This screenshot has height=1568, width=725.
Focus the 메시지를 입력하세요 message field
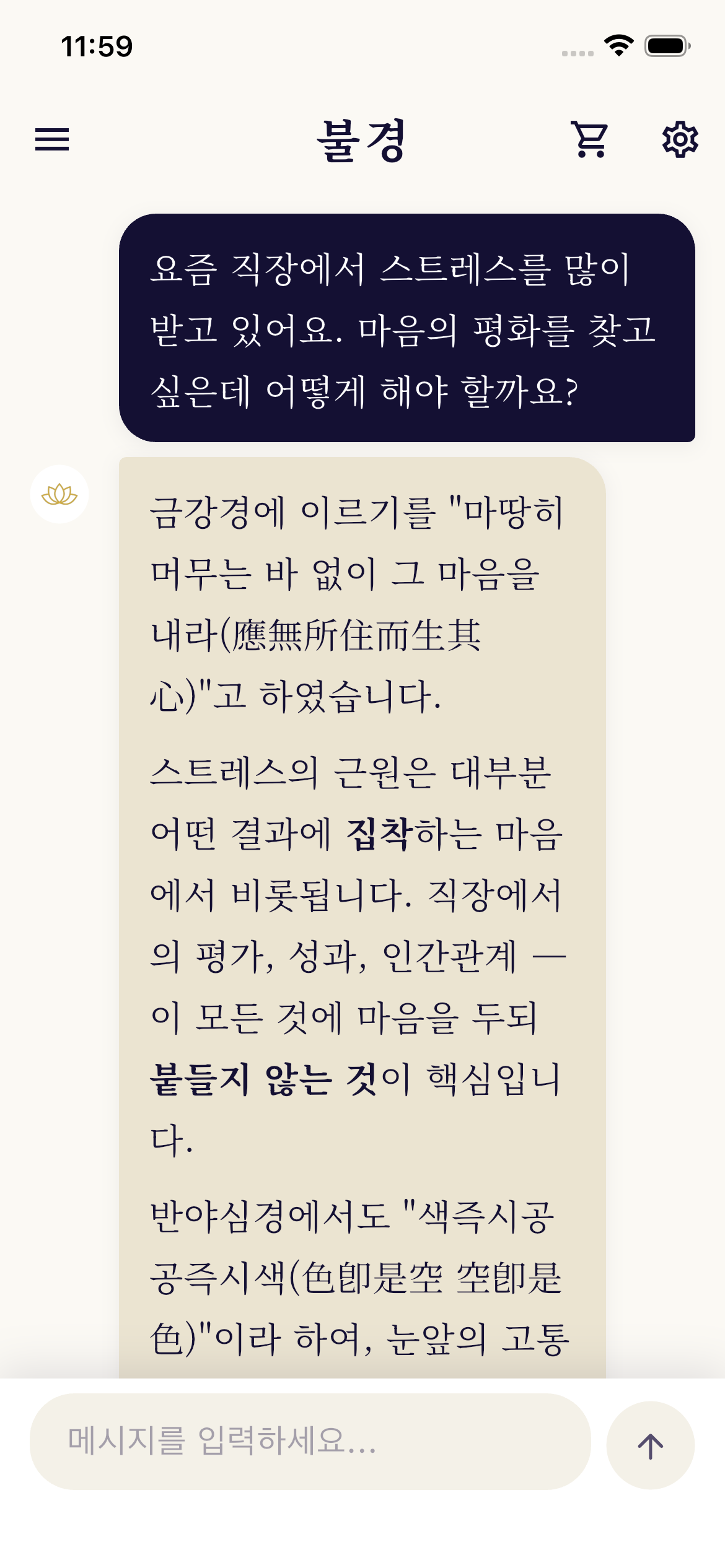(x=310, y=1441)
